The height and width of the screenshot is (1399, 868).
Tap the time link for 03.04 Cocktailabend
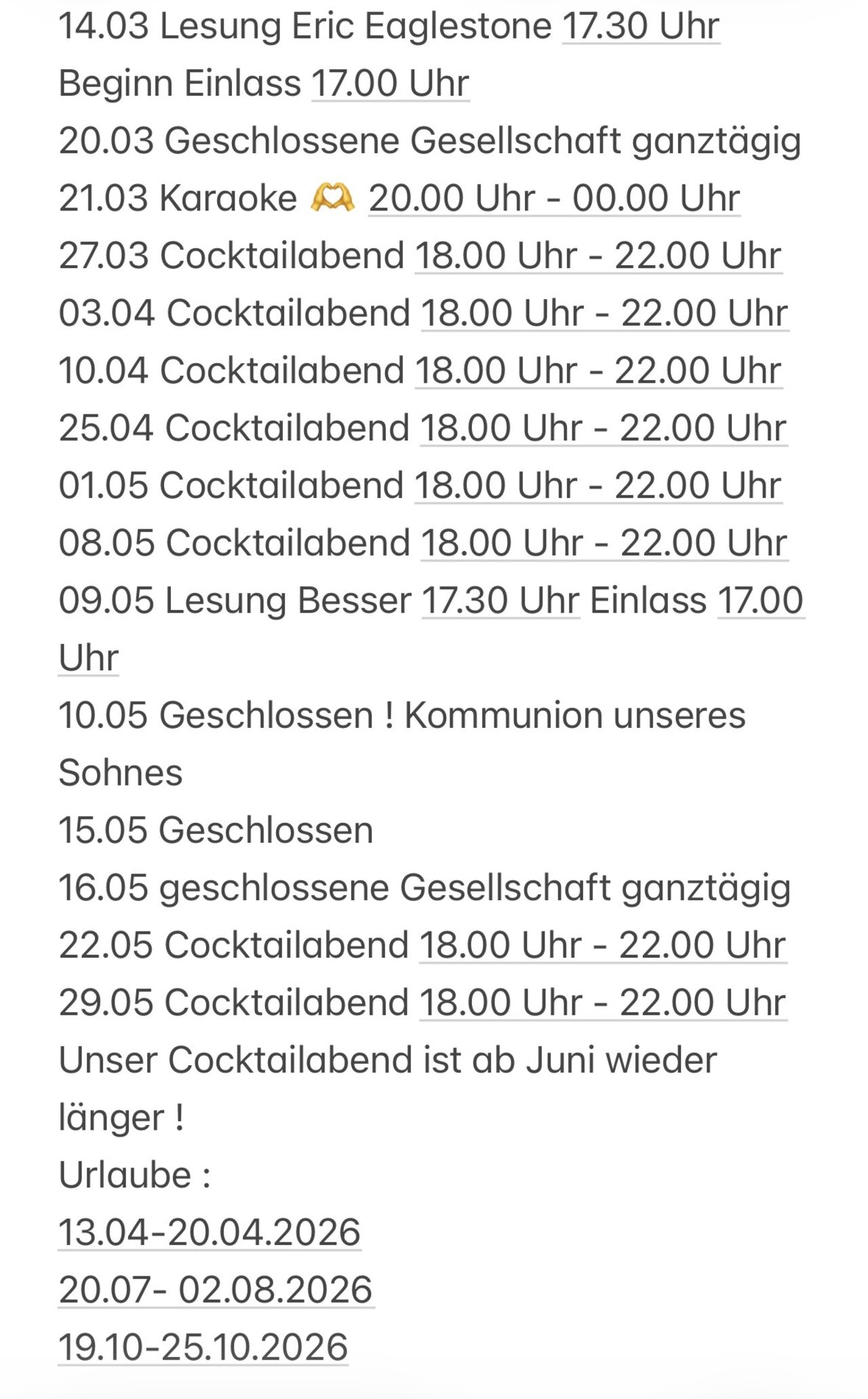(x=605, y=314)
